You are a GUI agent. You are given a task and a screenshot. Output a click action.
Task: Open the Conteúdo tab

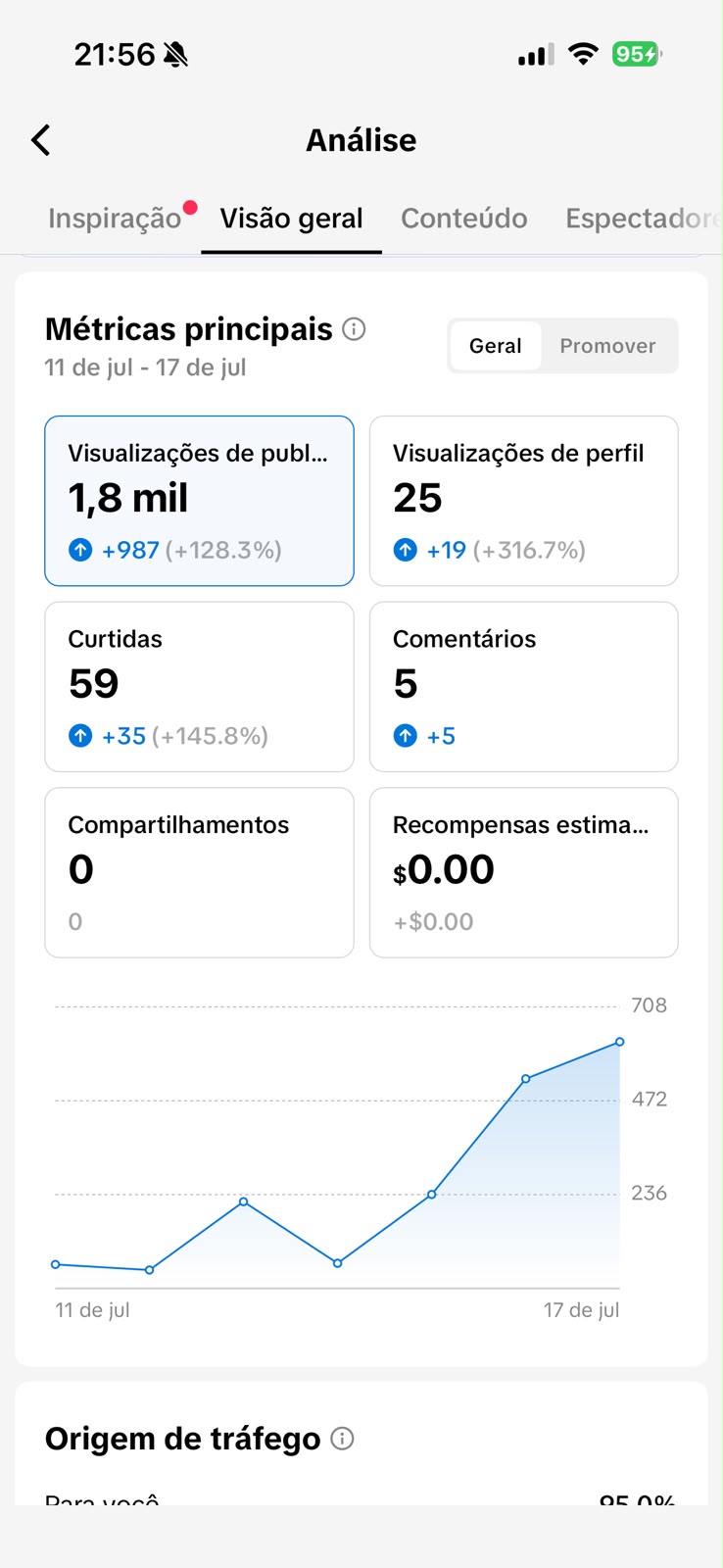[x=464, y=219]
